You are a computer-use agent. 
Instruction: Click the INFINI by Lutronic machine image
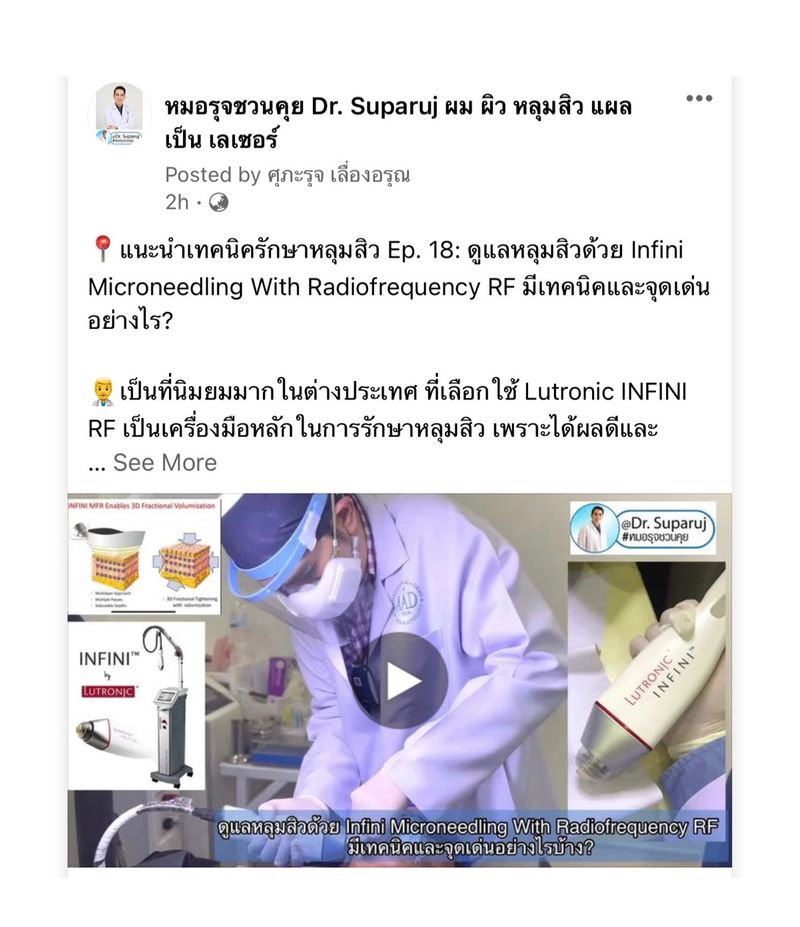[x=140, y=710]
